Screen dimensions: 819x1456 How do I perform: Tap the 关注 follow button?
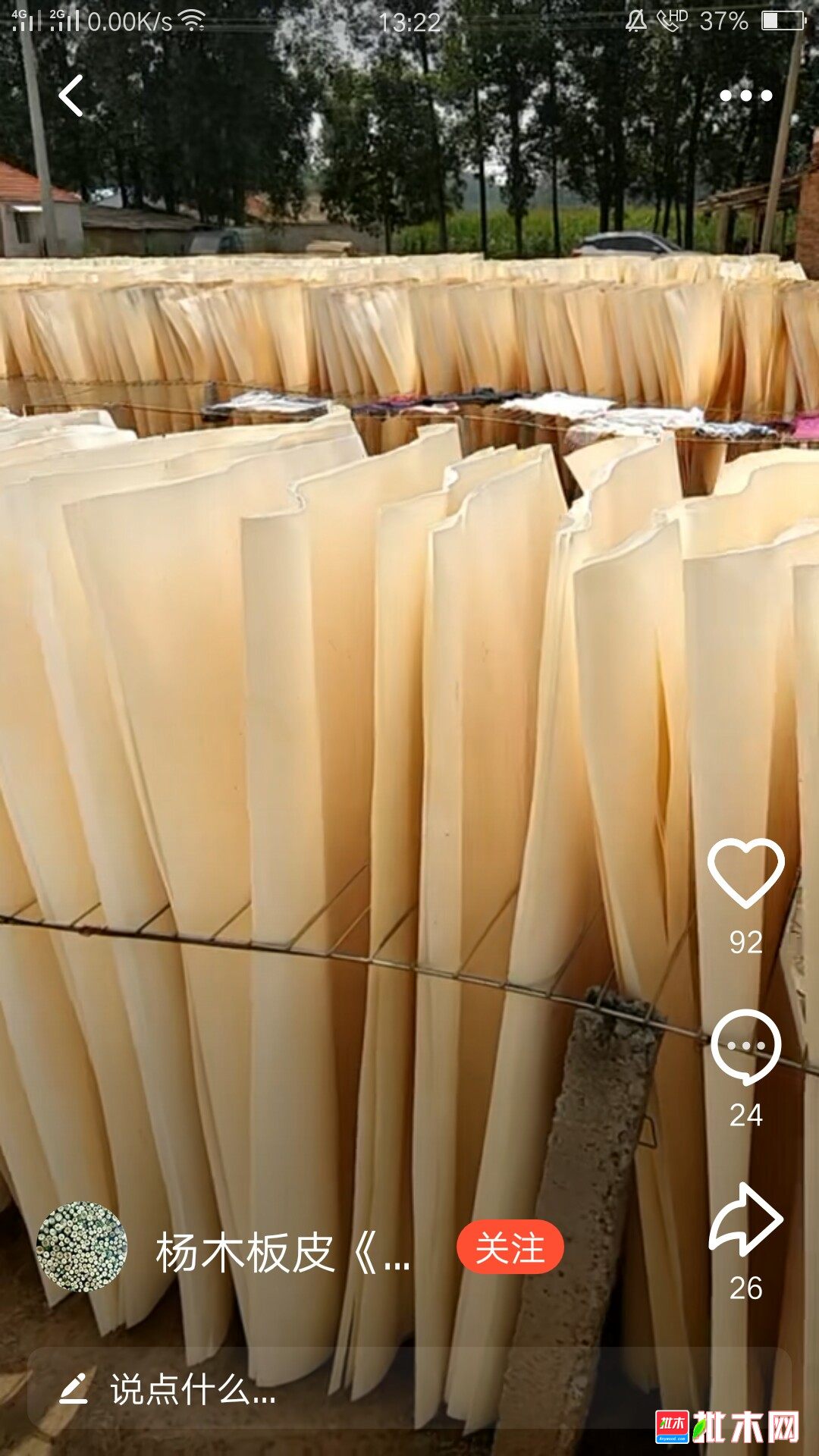coord(510,1247)
